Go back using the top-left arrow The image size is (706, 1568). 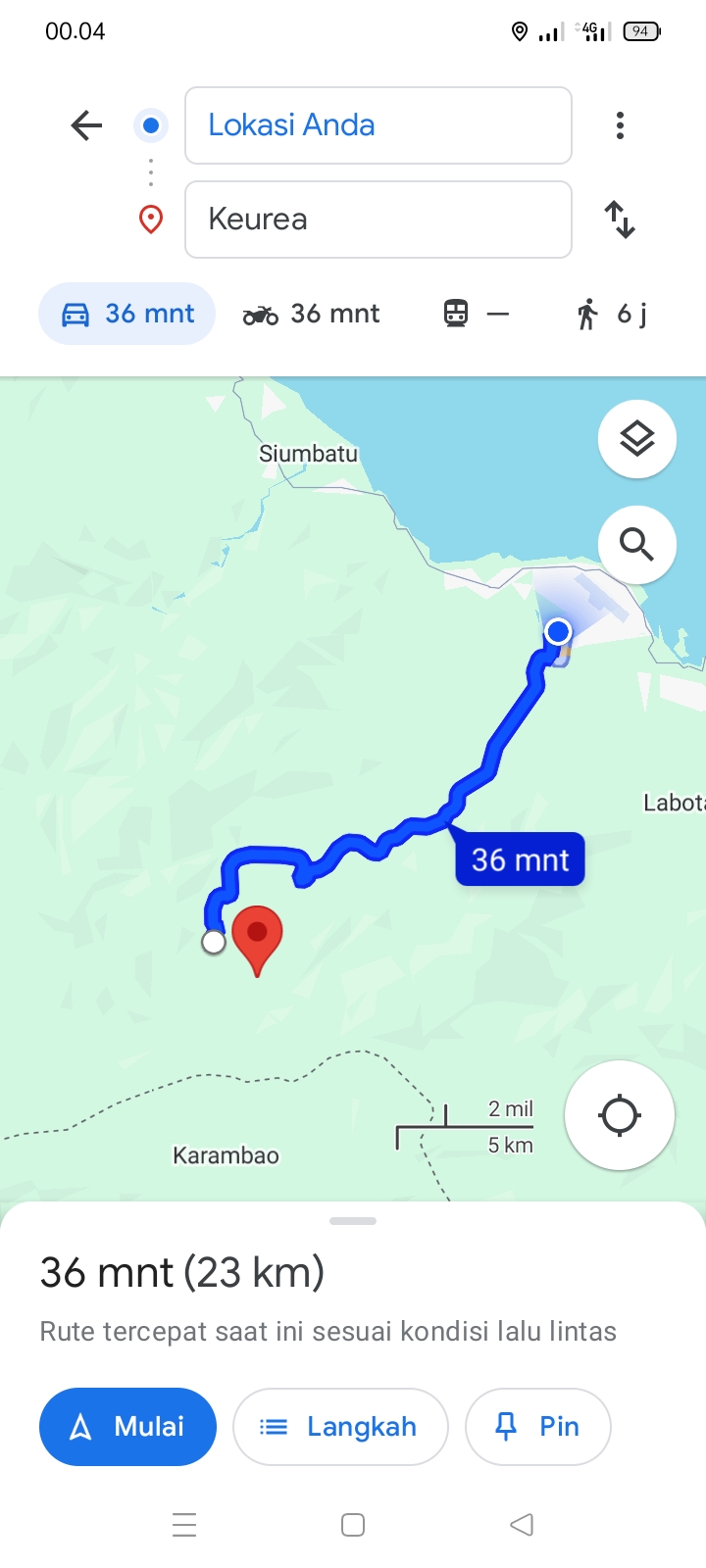[x=86, y=125]
